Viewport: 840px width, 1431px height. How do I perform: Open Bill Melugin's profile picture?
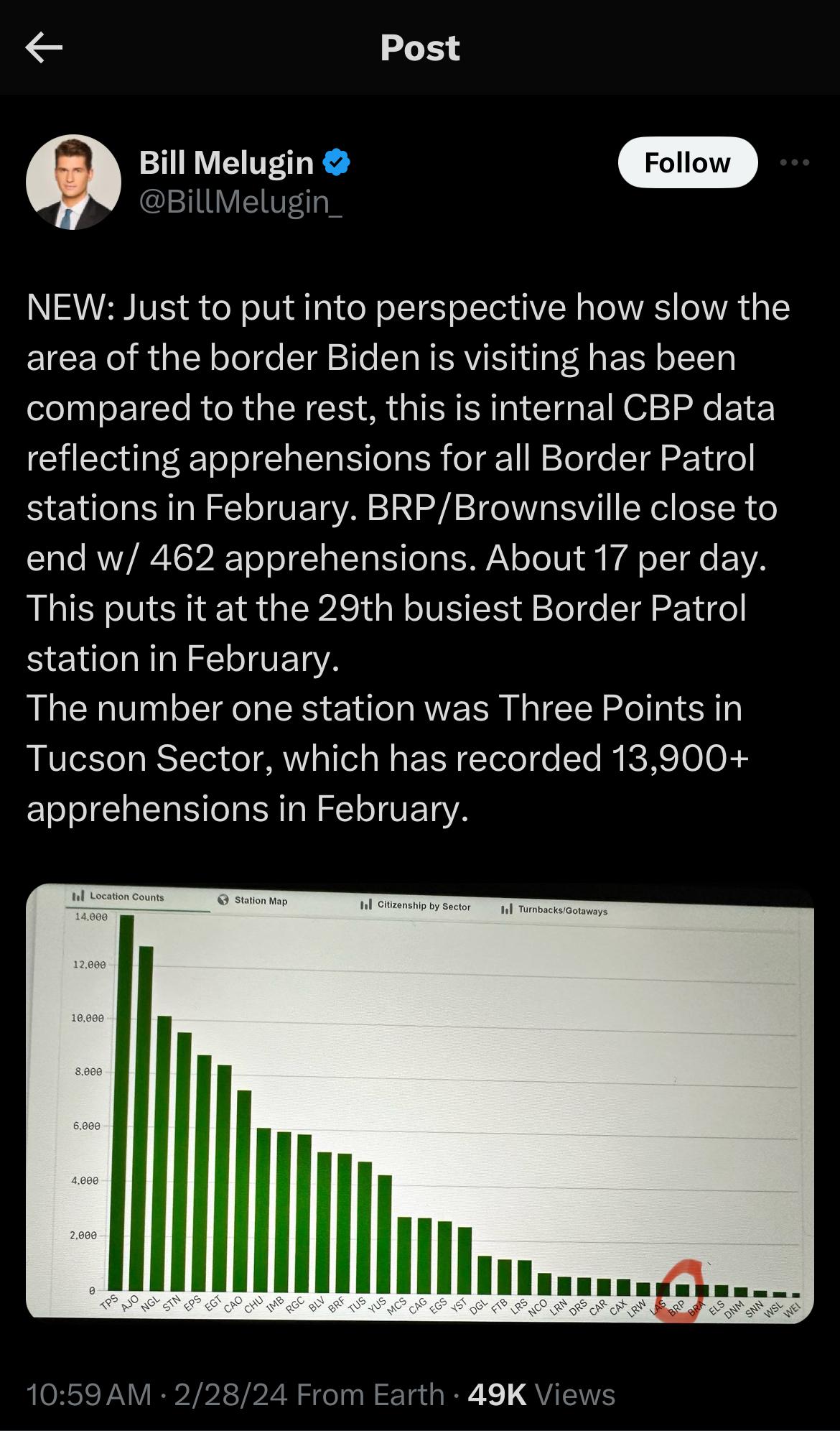[x=73, y=182]
